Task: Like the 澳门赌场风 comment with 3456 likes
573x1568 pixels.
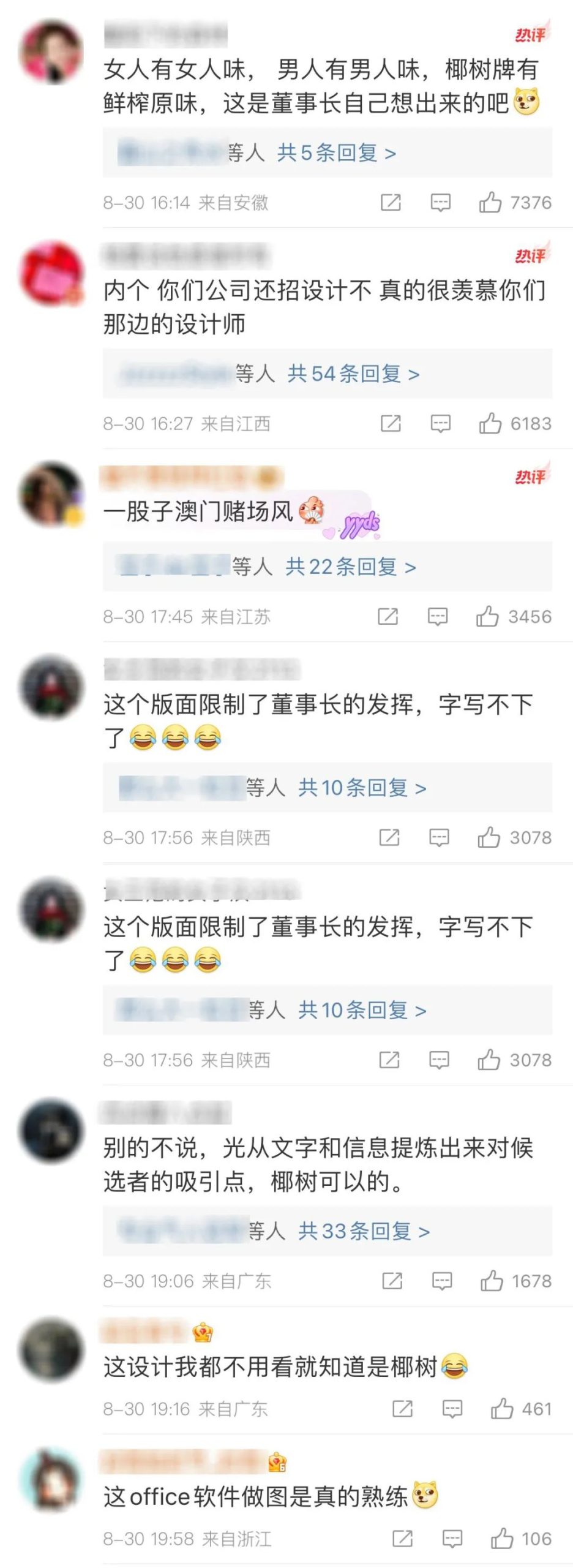Action: click(x=488, y=616)
